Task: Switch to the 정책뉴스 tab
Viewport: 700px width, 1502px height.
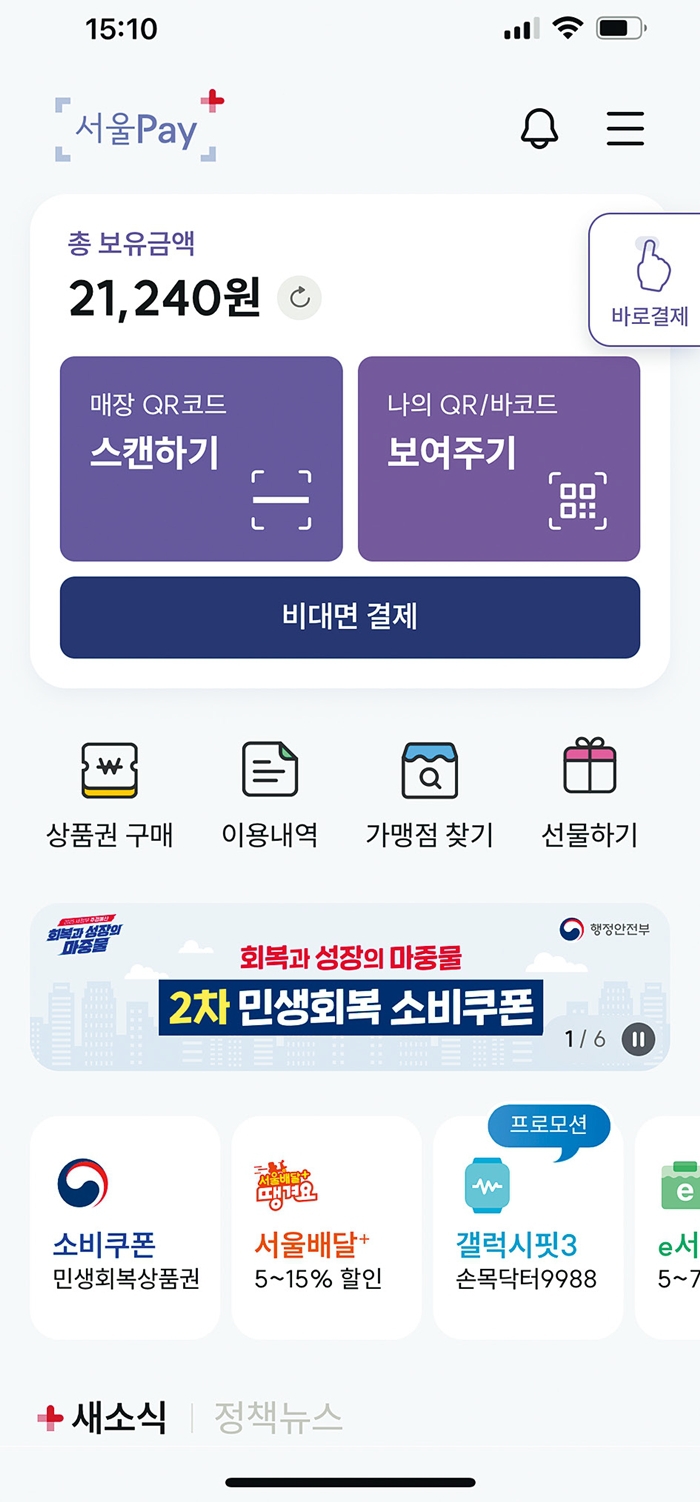Action: 278,1417
